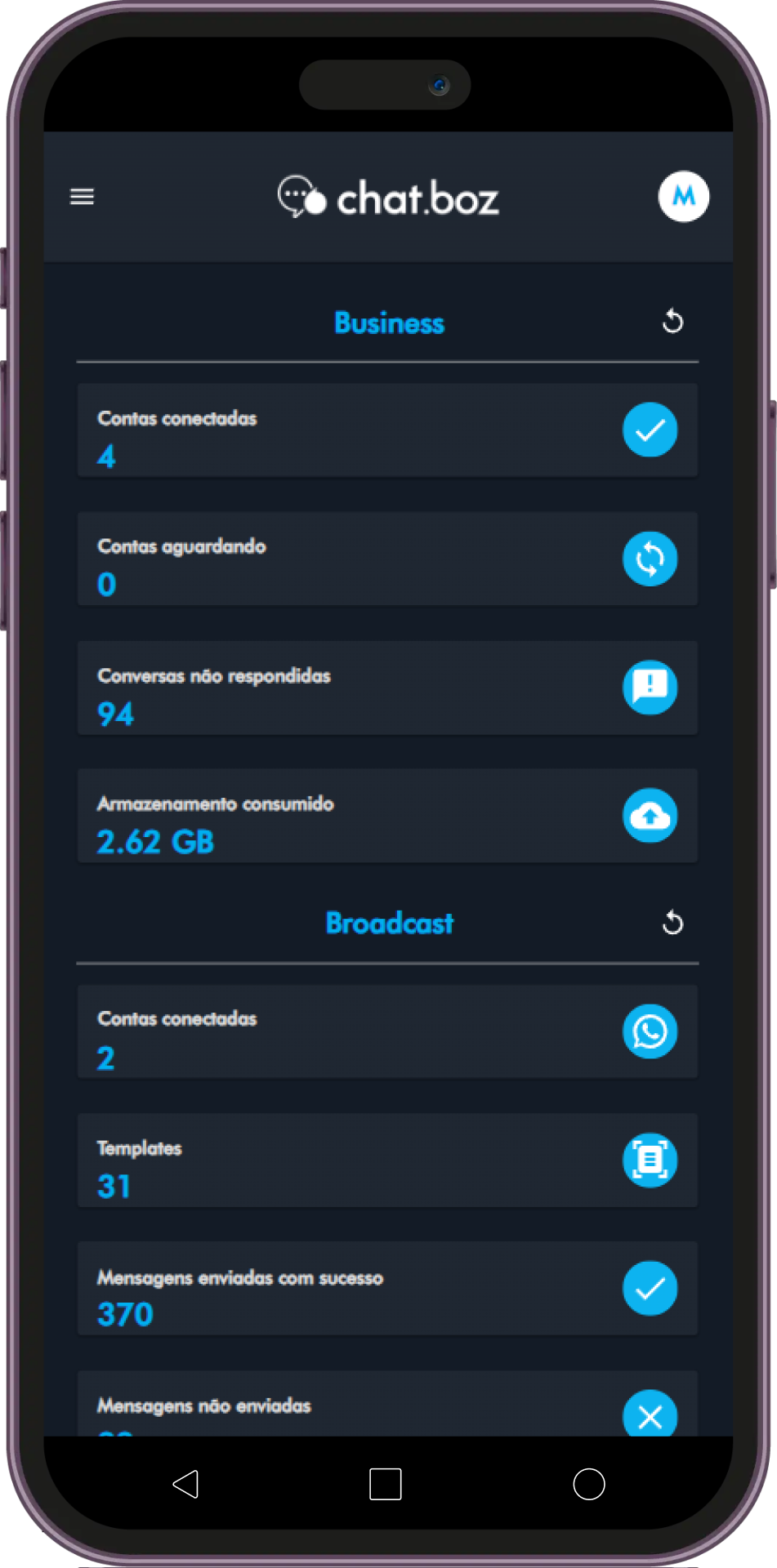The image size is (777, 1568).
Task: Tap the system home circle button
Action: pyautogui.click(x=588, y=1484)
